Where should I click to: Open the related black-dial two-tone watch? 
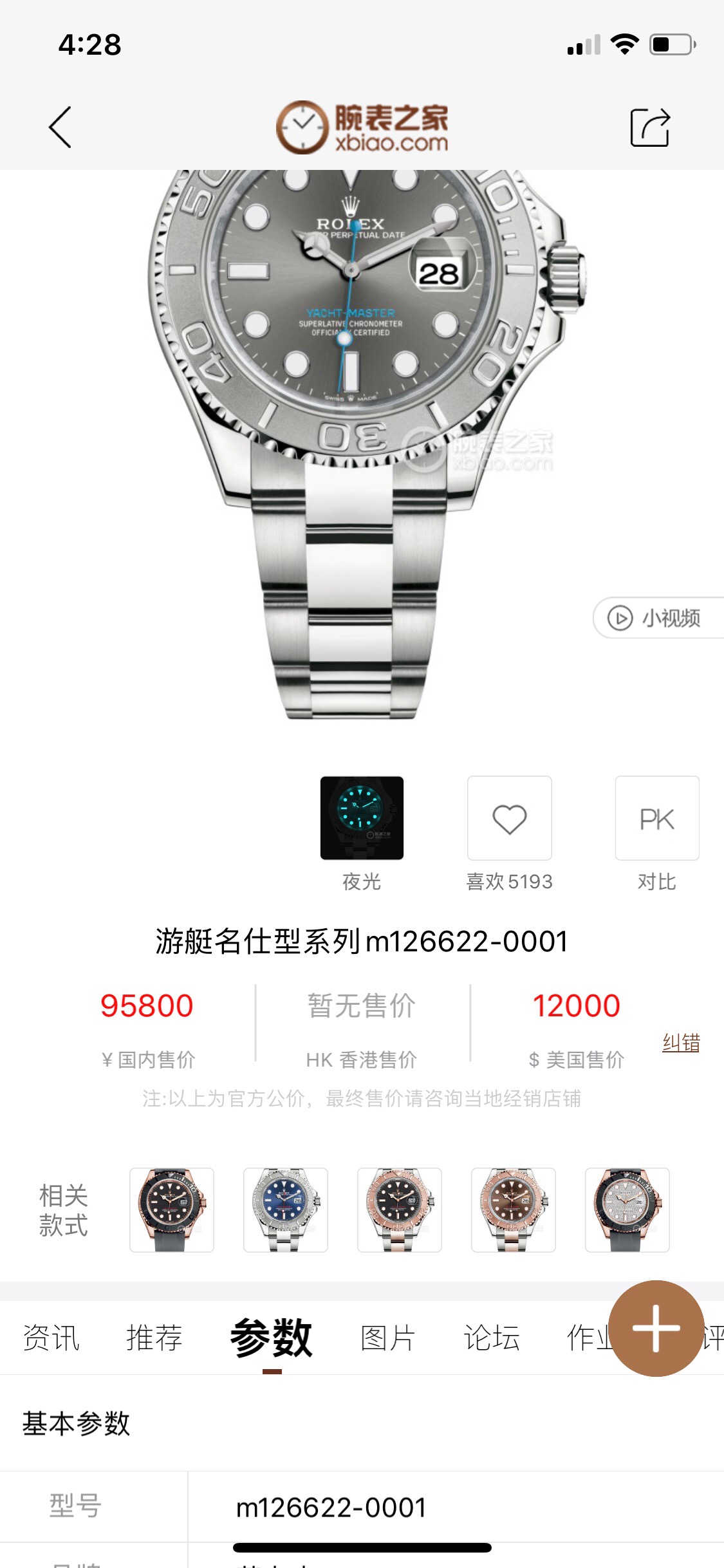400,1209
